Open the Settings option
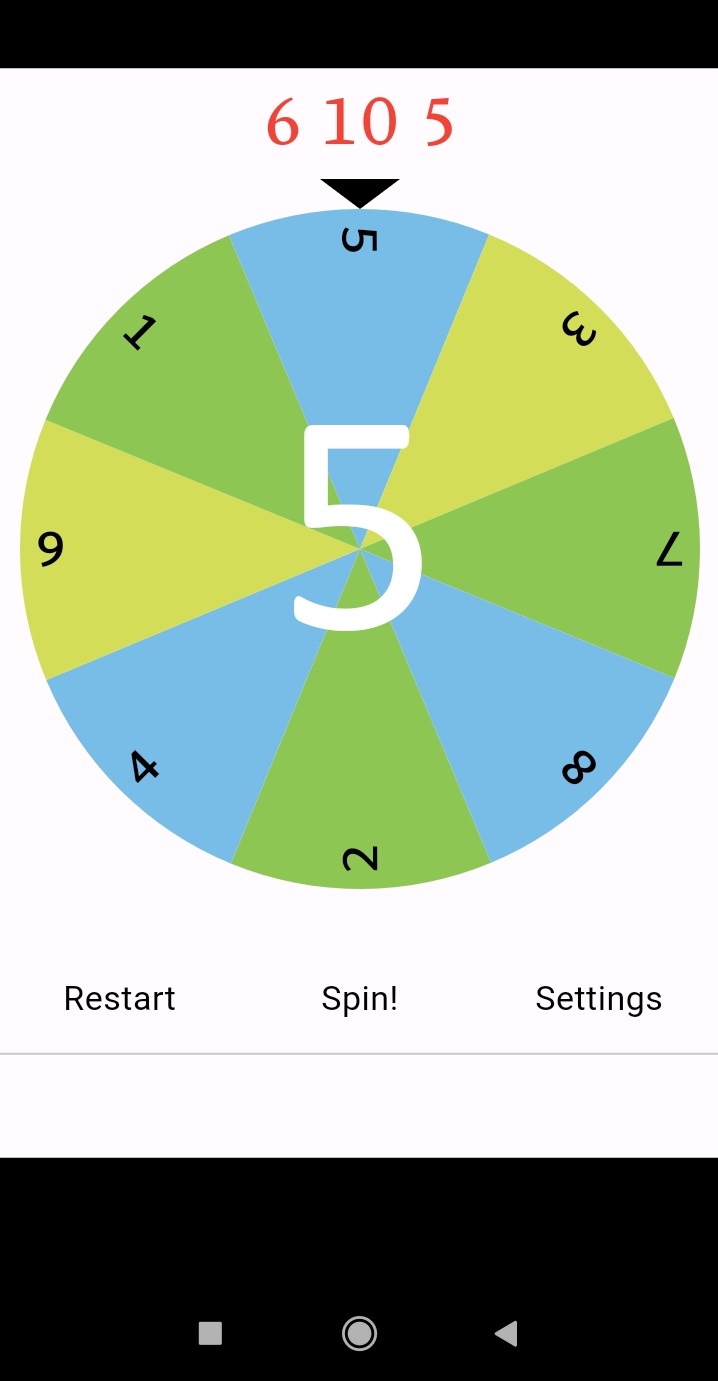 [x=598, y=998]
